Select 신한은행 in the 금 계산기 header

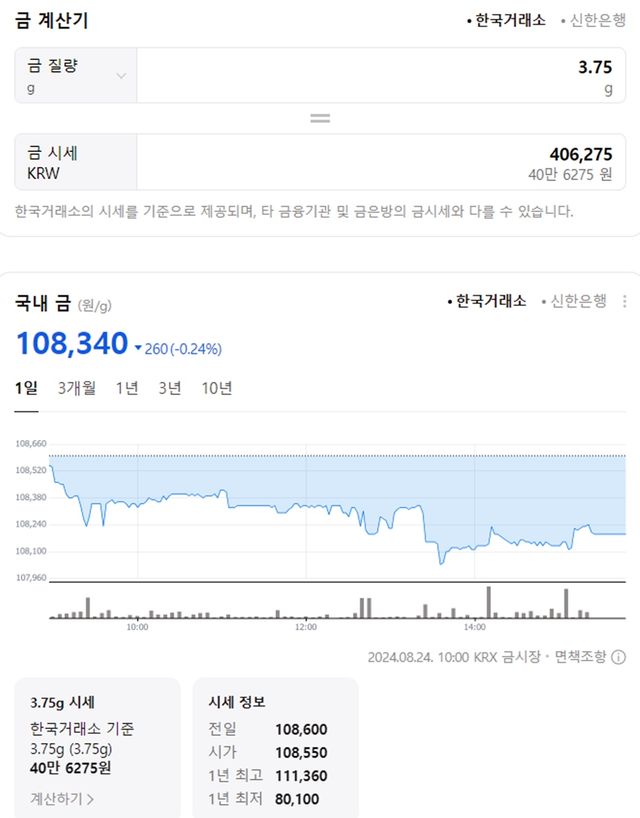tap(595, 20)
